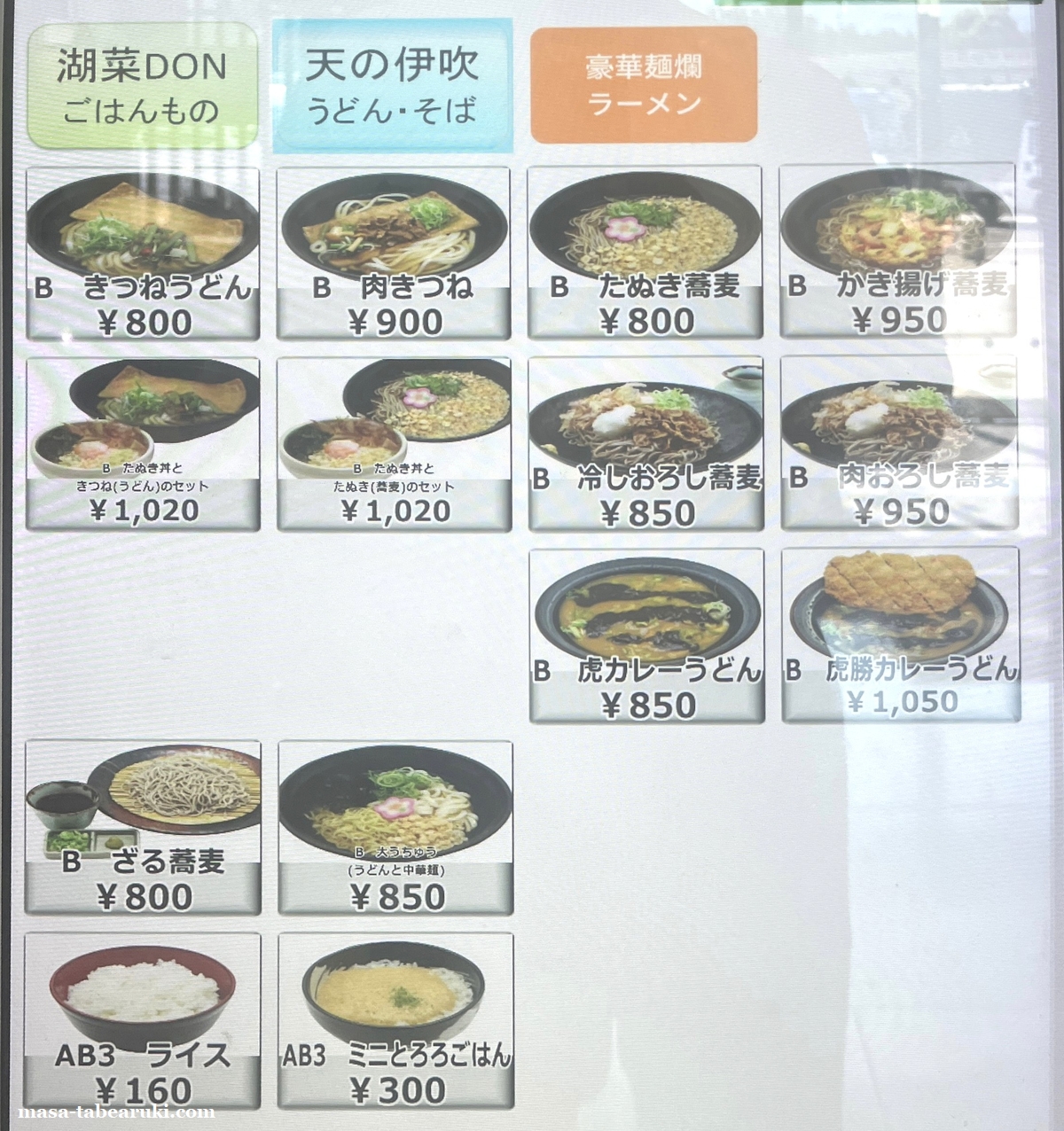Add ライス for ¥160

coord(143,1020)
